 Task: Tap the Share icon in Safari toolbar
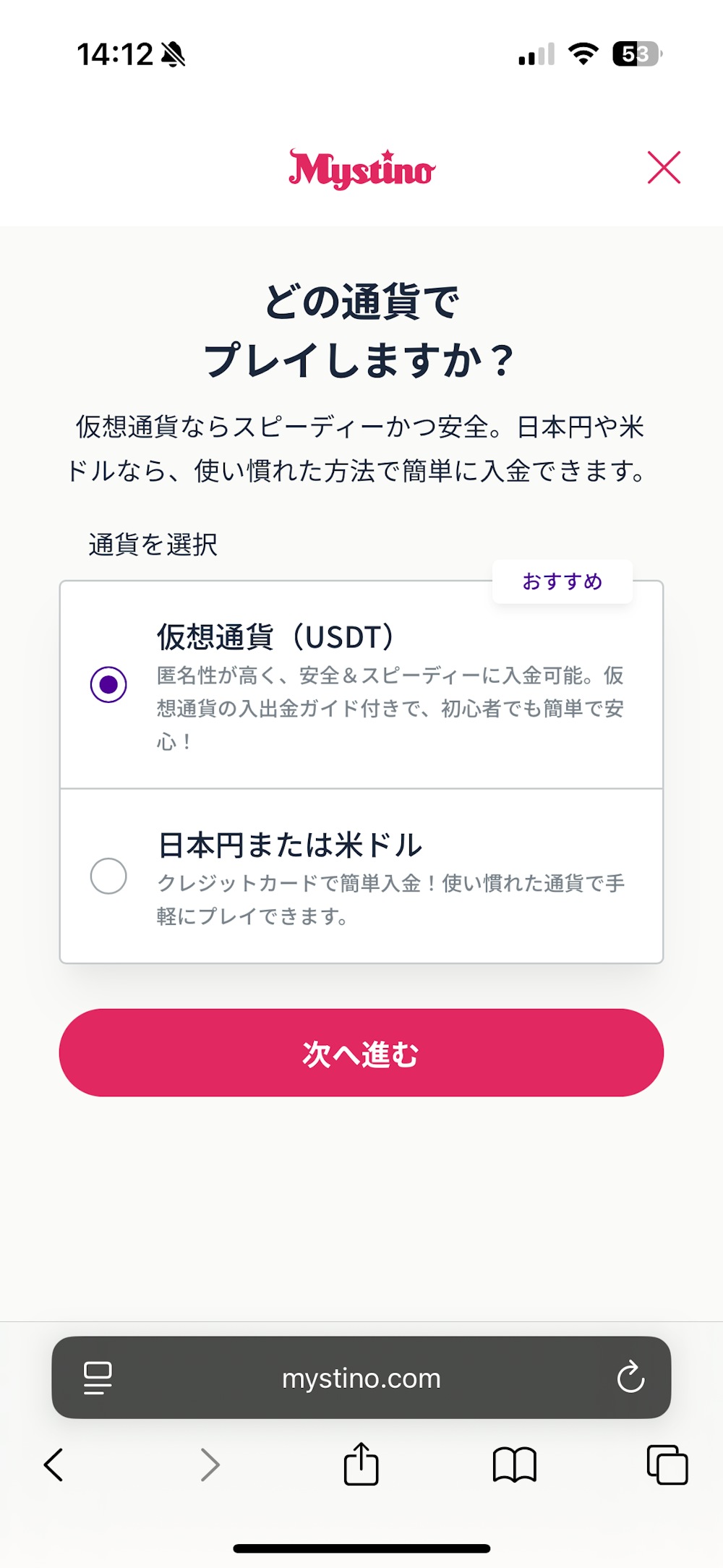[x=361, y=1465]
